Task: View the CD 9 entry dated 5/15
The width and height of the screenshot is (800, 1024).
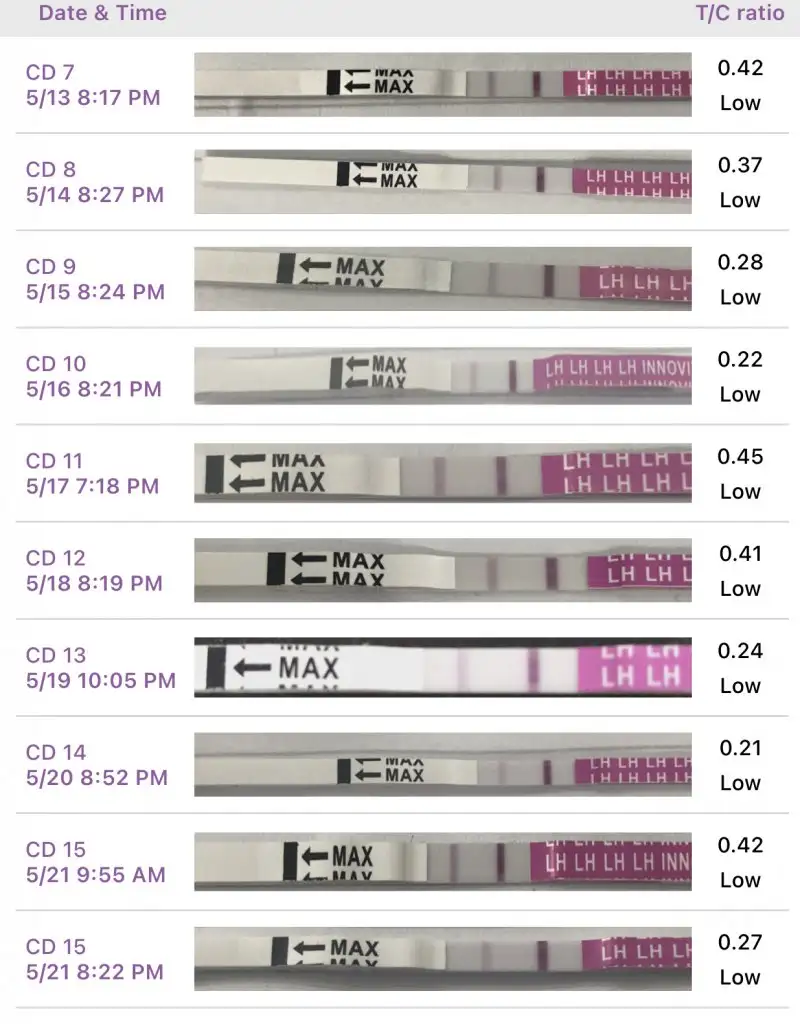Action: (400, 279)
